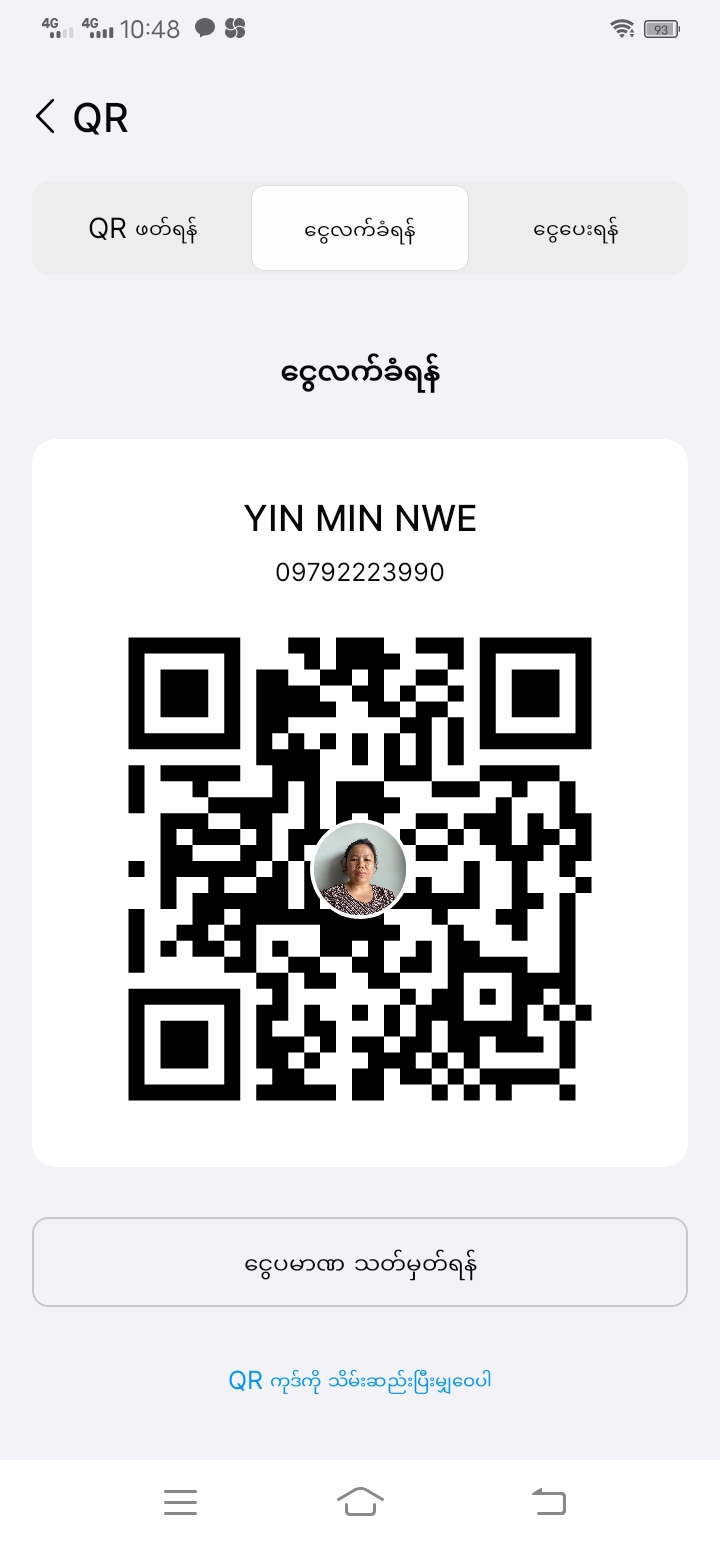Image resolution: width=720 pixels, height=1544 pixels.
Task: Switch to the ငွေပေးရန် tab
Action: click(x=576, y=229)
